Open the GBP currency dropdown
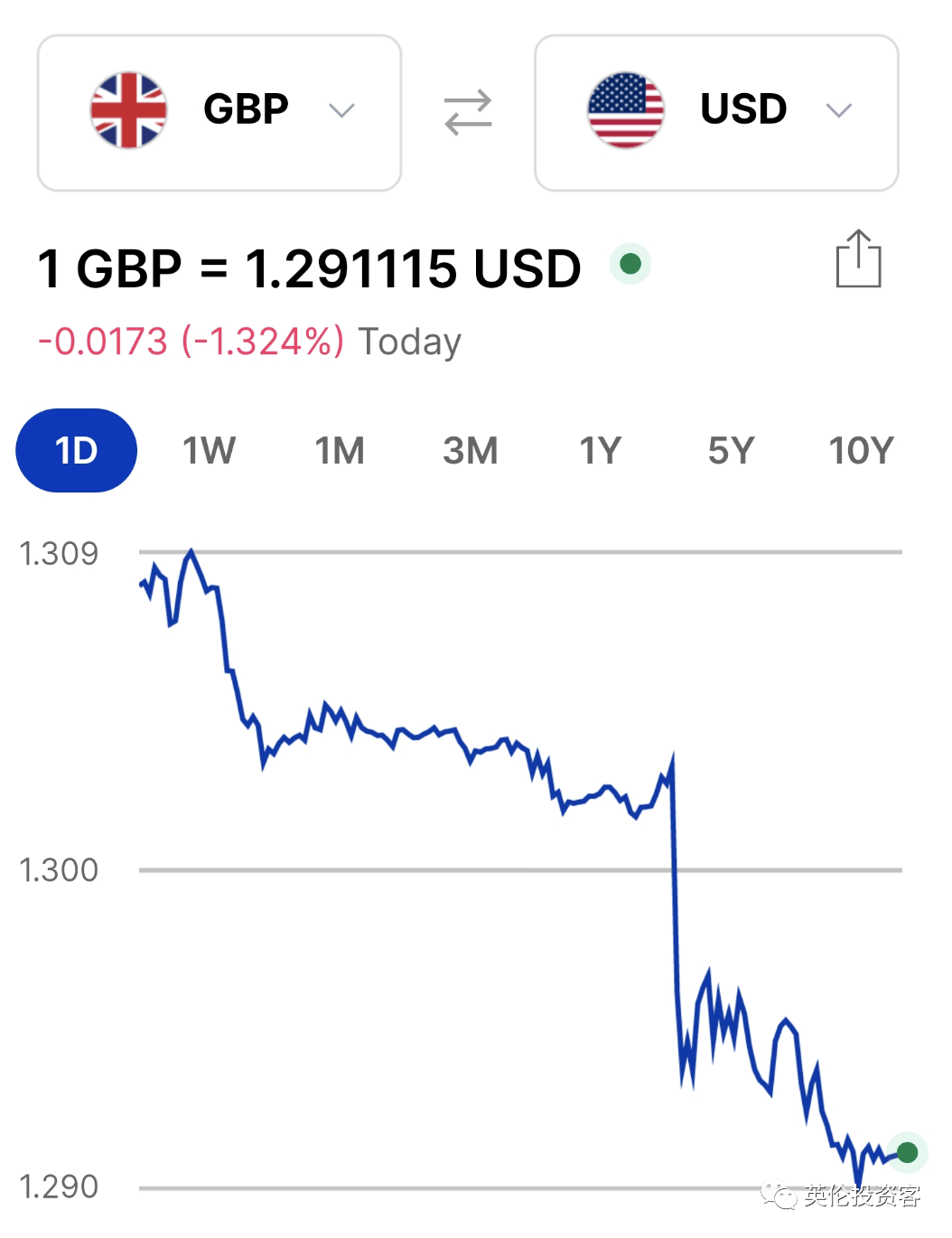This screenshot has height=1238, width=952. point(219,113)
